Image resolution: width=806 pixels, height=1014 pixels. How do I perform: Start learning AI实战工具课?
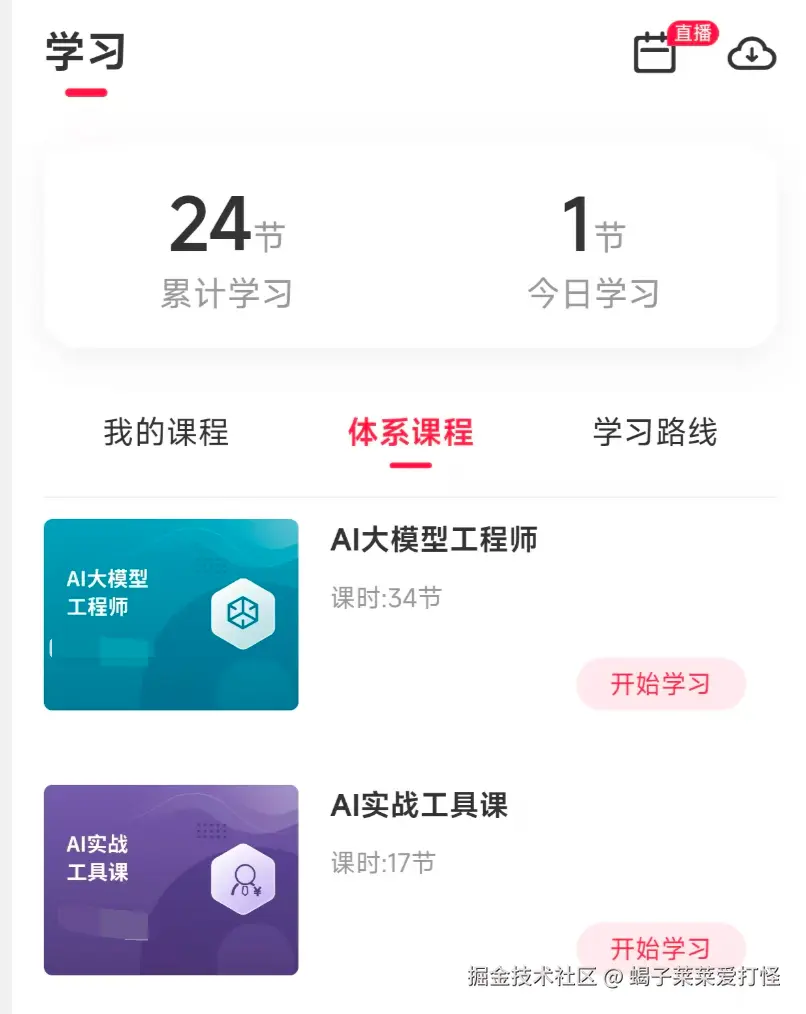pyautogui.click(x=661, y=946)
